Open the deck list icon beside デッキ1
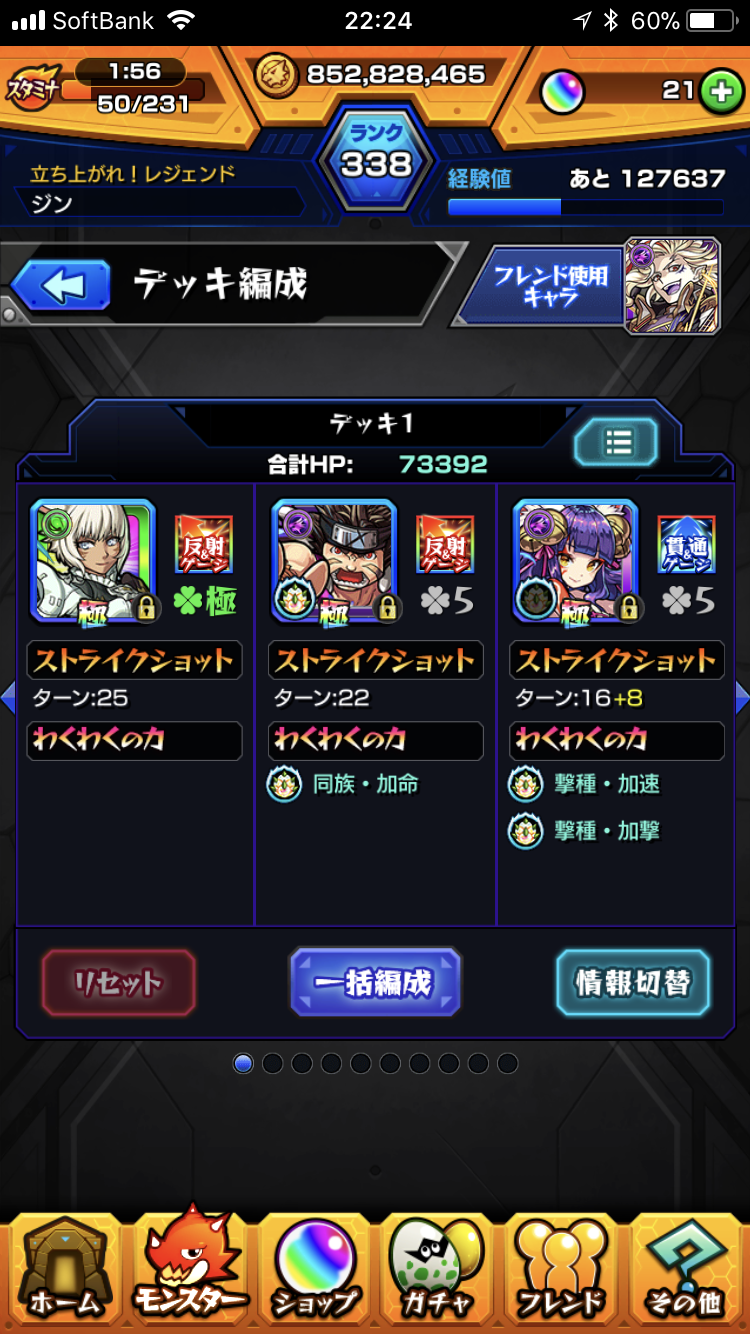Viewport: 750px width, 1334px height. point(616,441)
